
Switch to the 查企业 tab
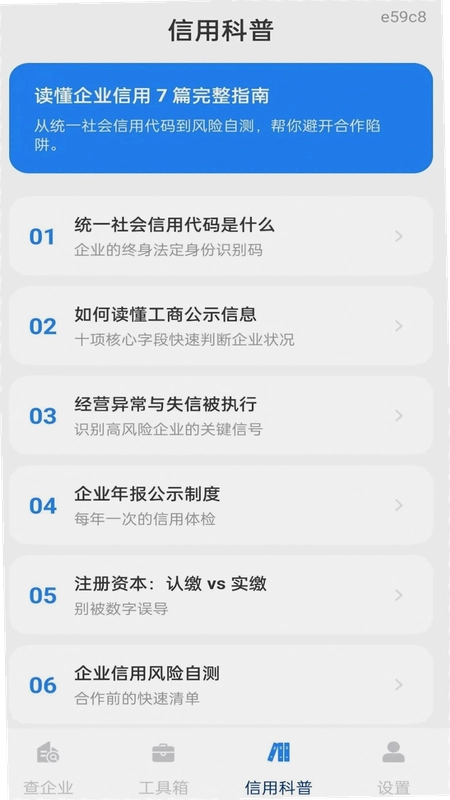48,767
